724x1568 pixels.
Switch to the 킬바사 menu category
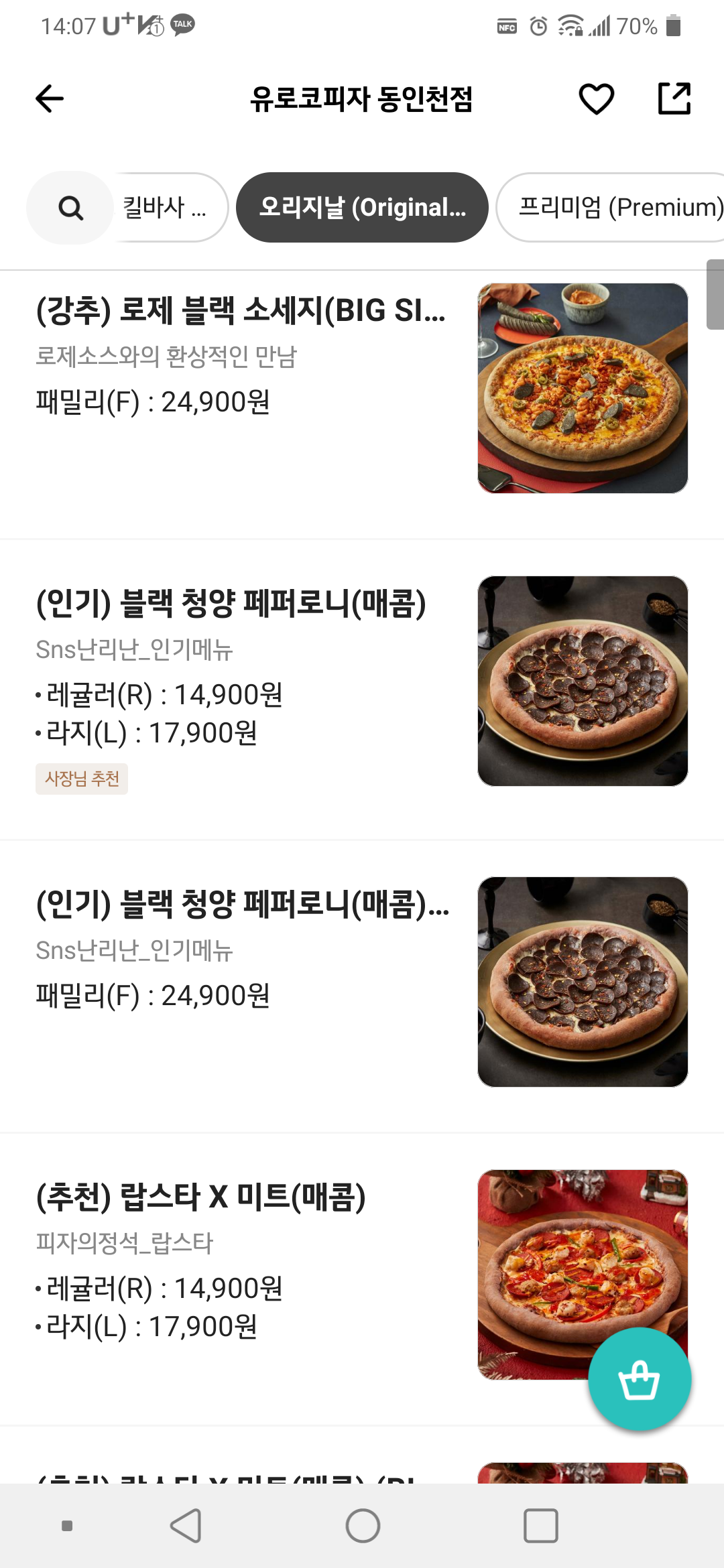click(x=166, y=208)
